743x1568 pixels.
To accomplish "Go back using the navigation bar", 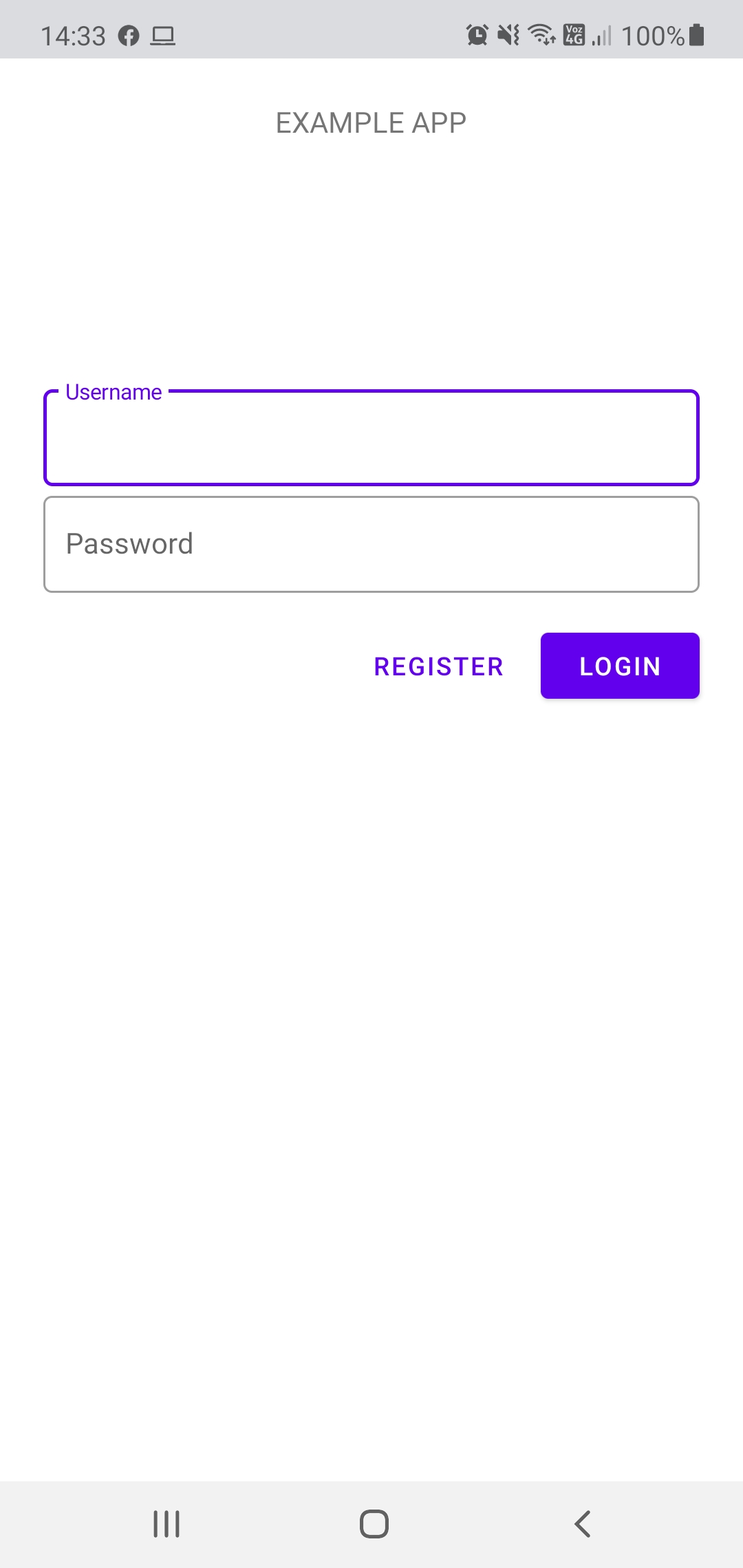I will pyautogui.click(x=582, y=1524).
